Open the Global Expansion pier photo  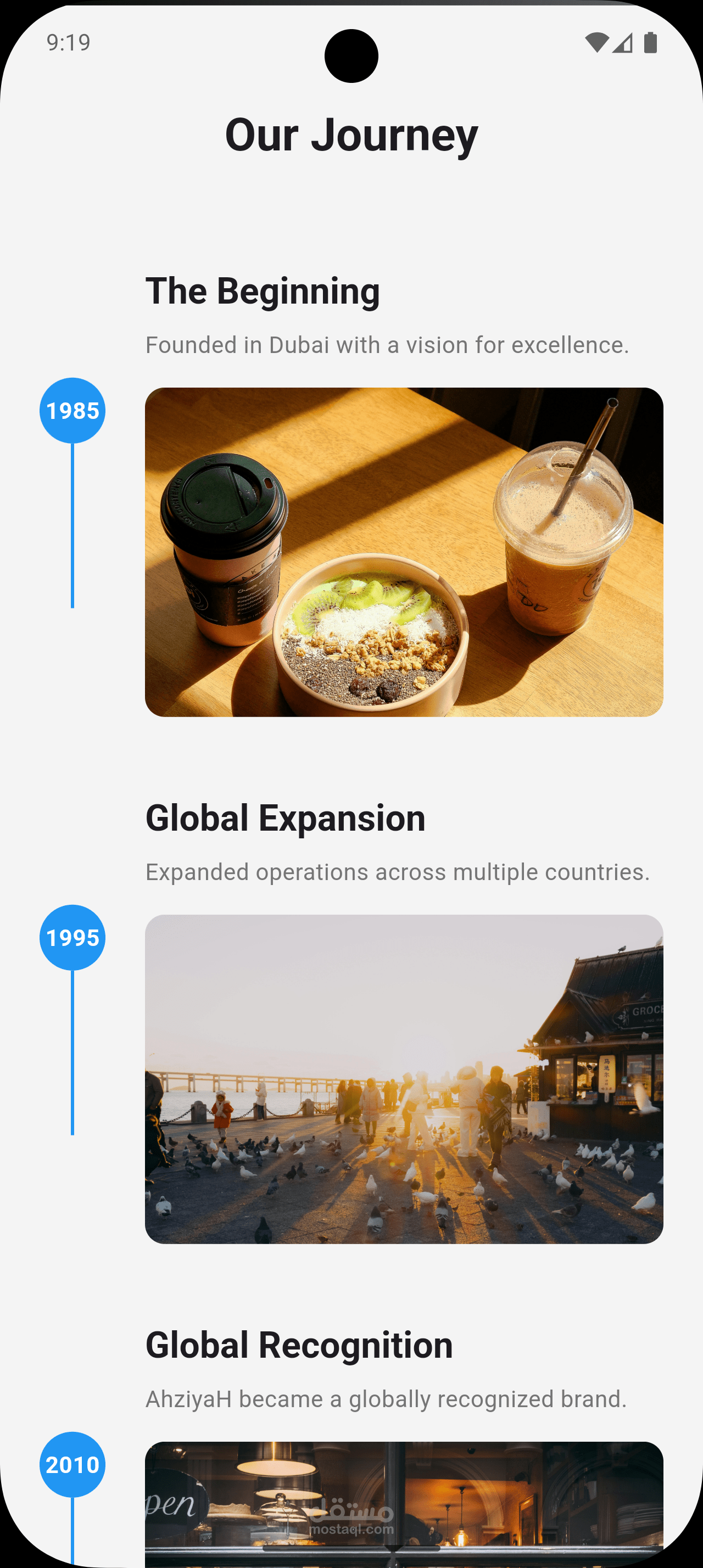404,1079
